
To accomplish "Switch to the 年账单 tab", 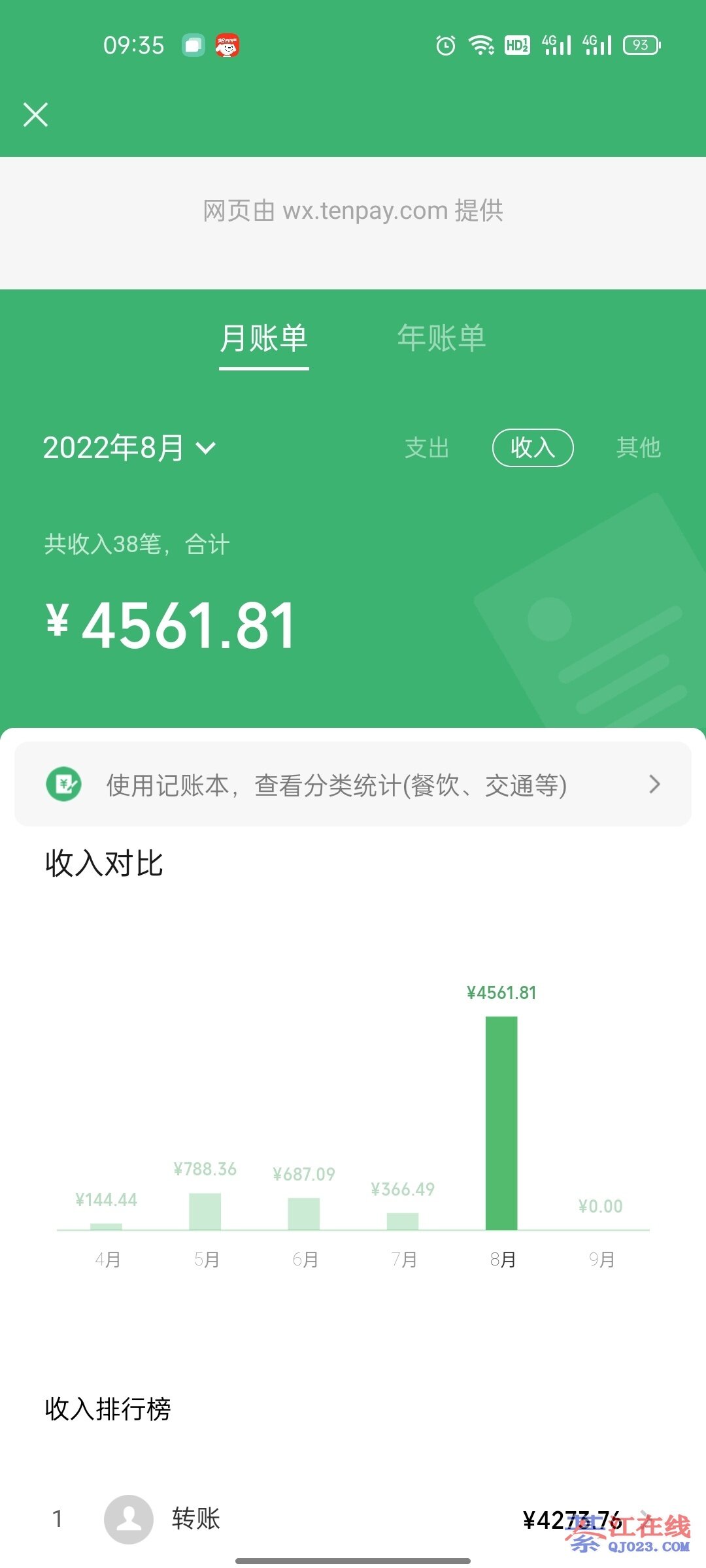I will point(441,338).
